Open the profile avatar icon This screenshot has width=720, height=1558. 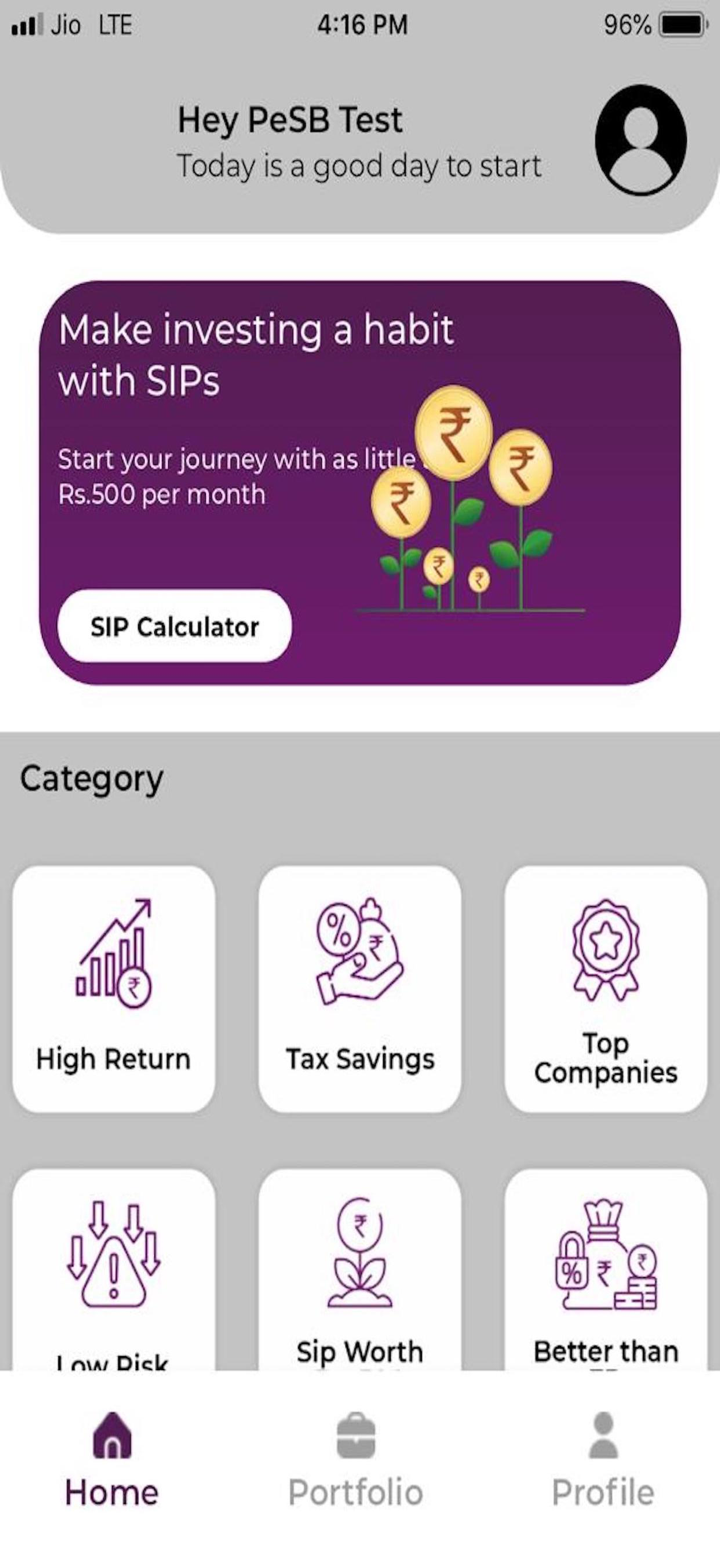click(x=640, y=140)
